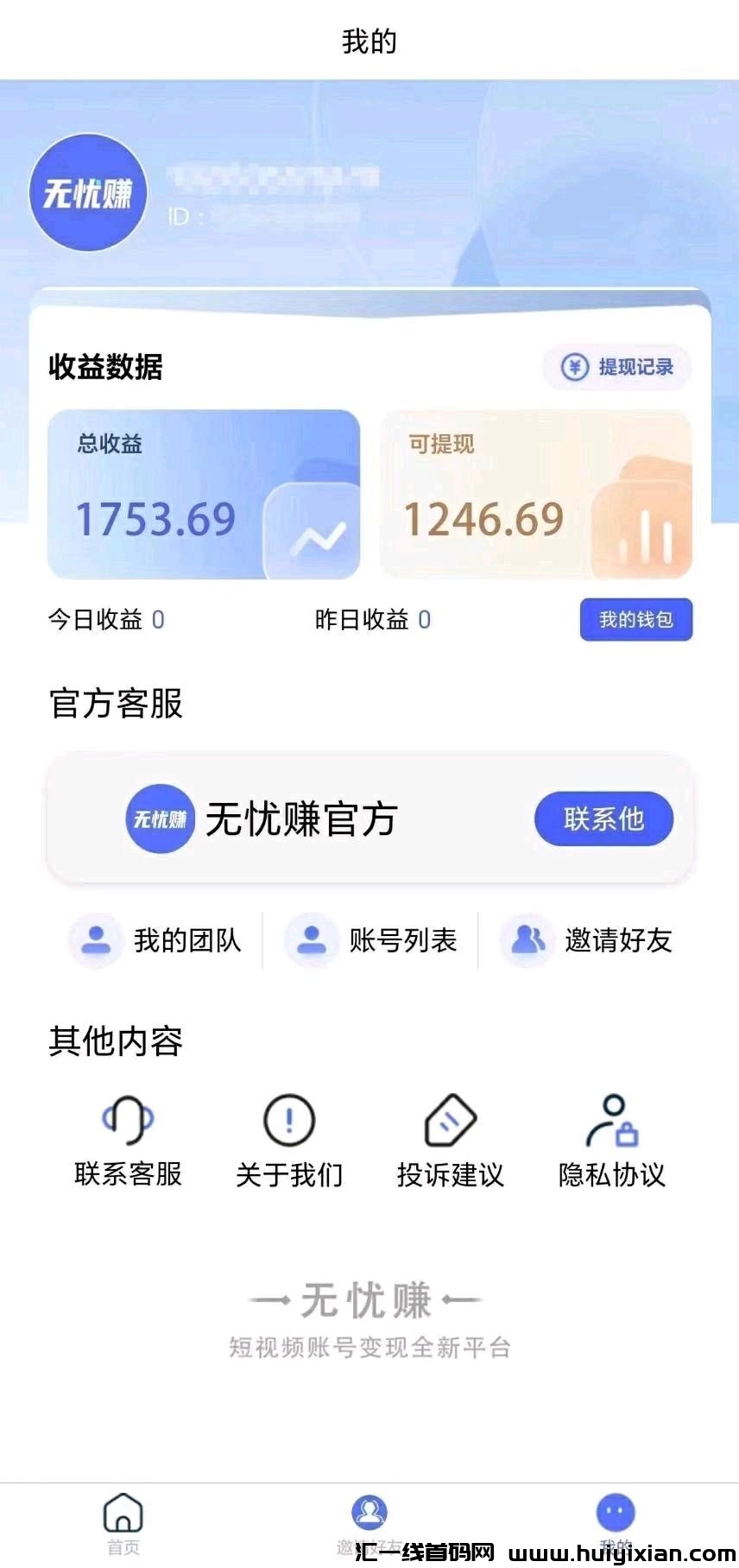
Task: Click the 昨日收益 yesterday earnings value
Action: tap(423, 619)
